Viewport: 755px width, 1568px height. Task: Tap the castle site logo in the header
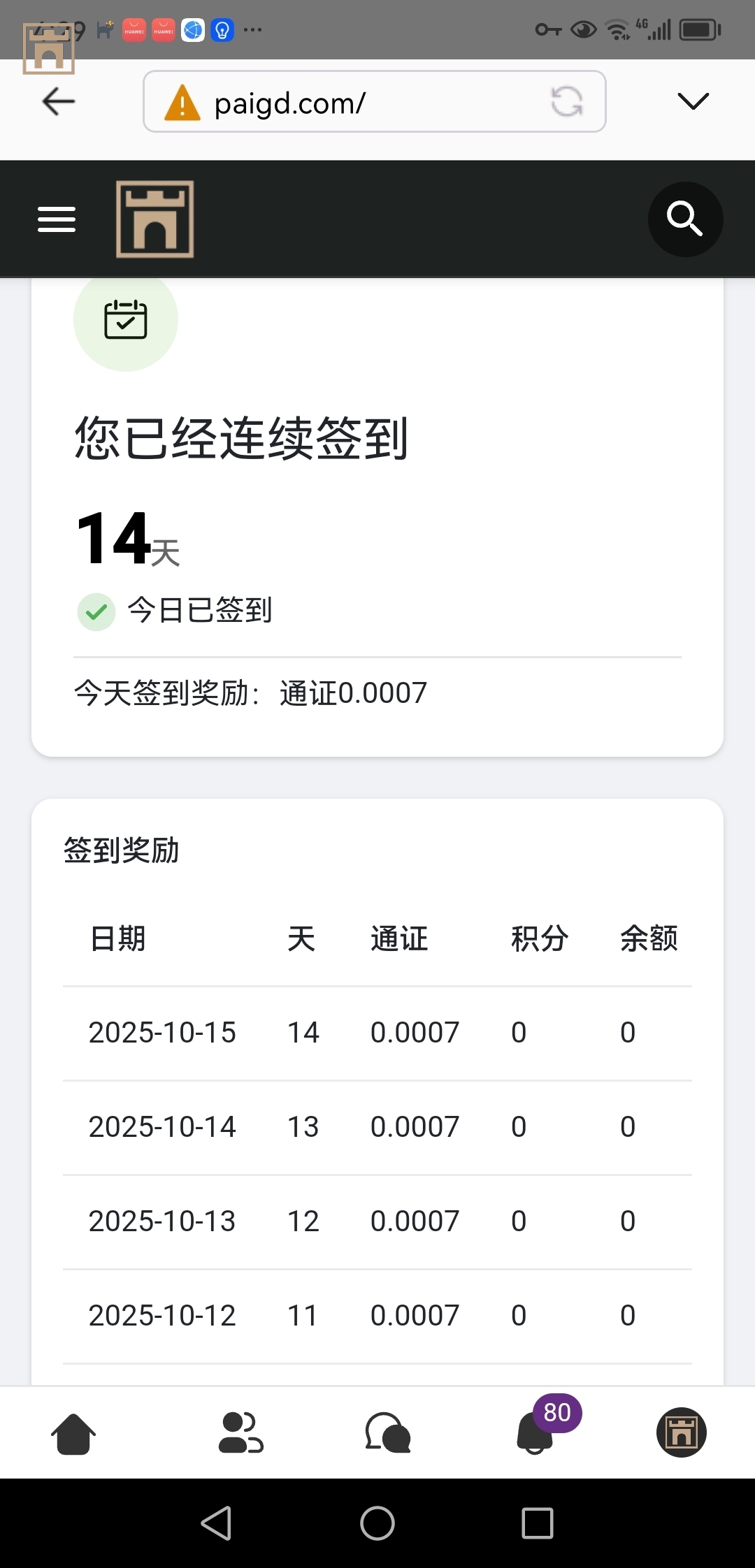(x=155, y=219)
